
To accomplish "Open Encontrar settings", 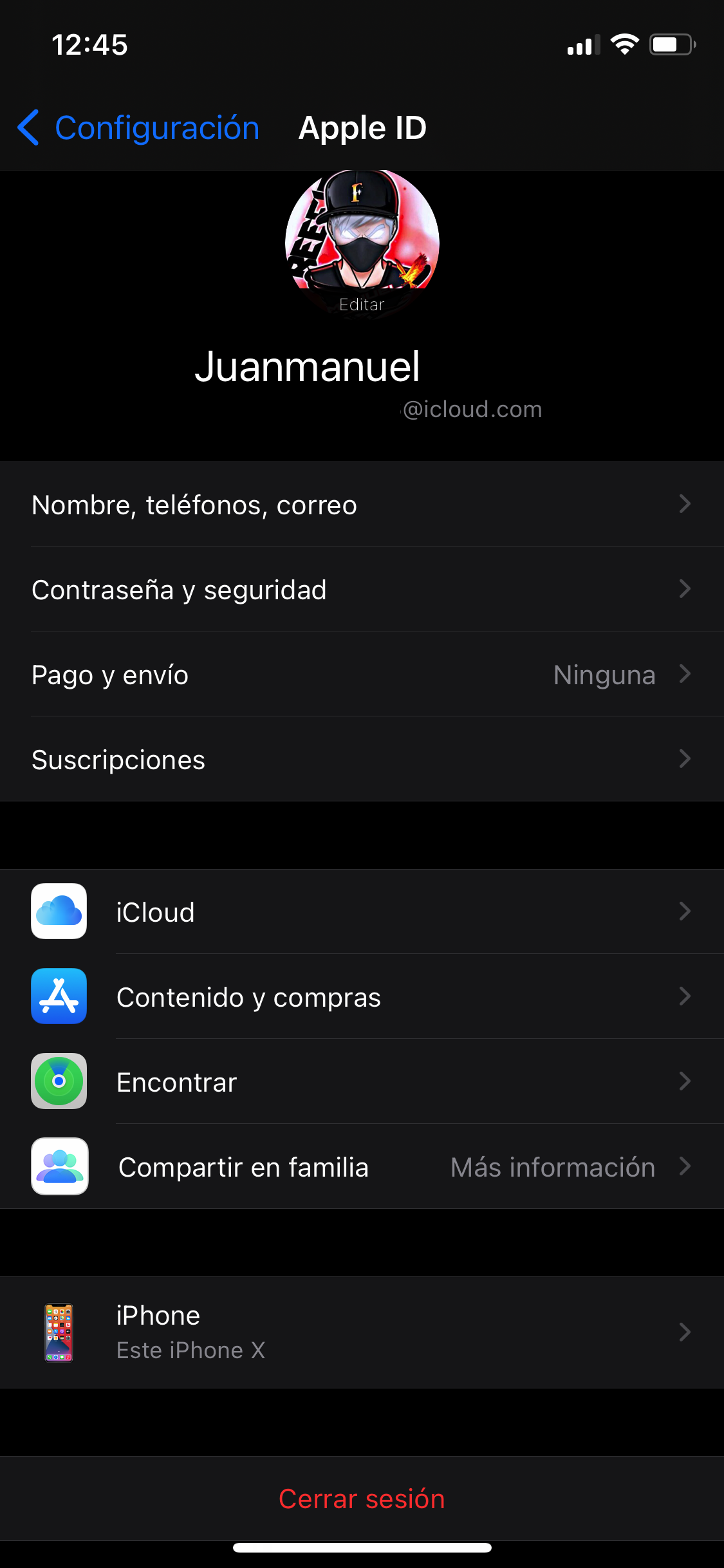I will tap(362, 1082).
